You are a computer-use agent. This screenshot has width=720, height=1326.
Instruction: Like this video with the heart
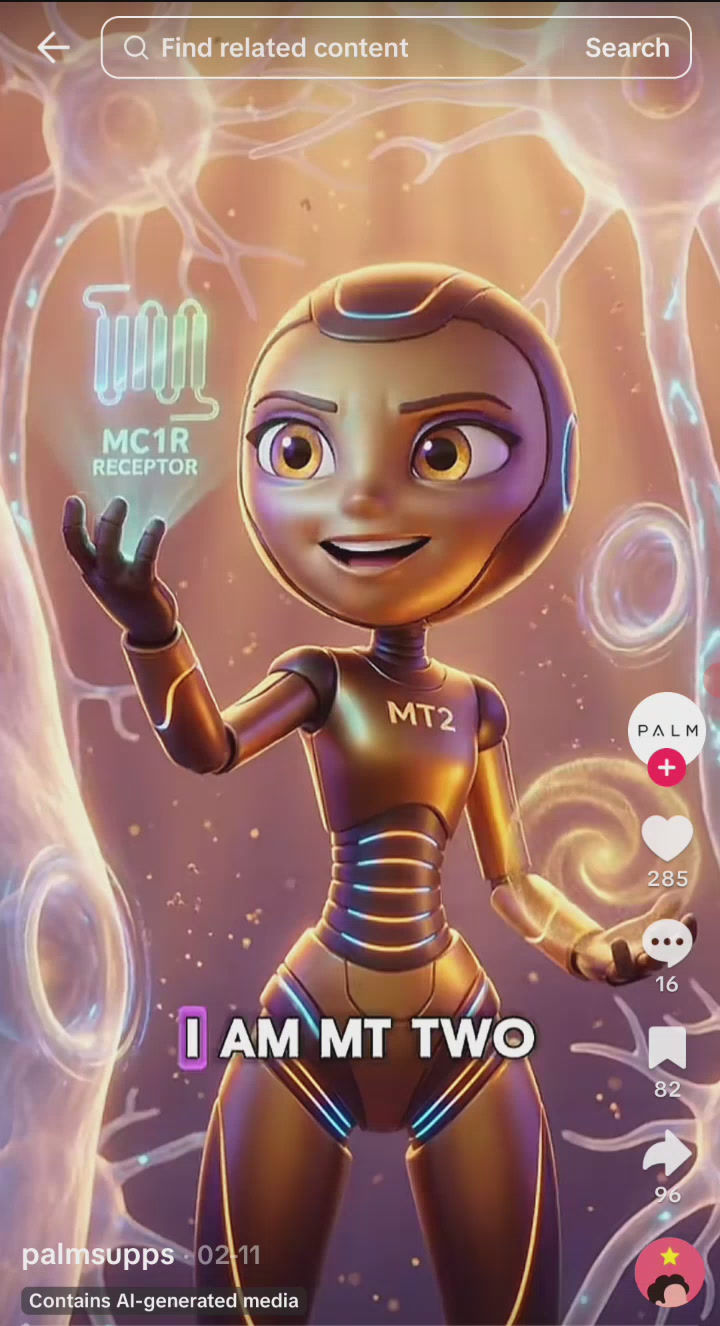[667, 838]
